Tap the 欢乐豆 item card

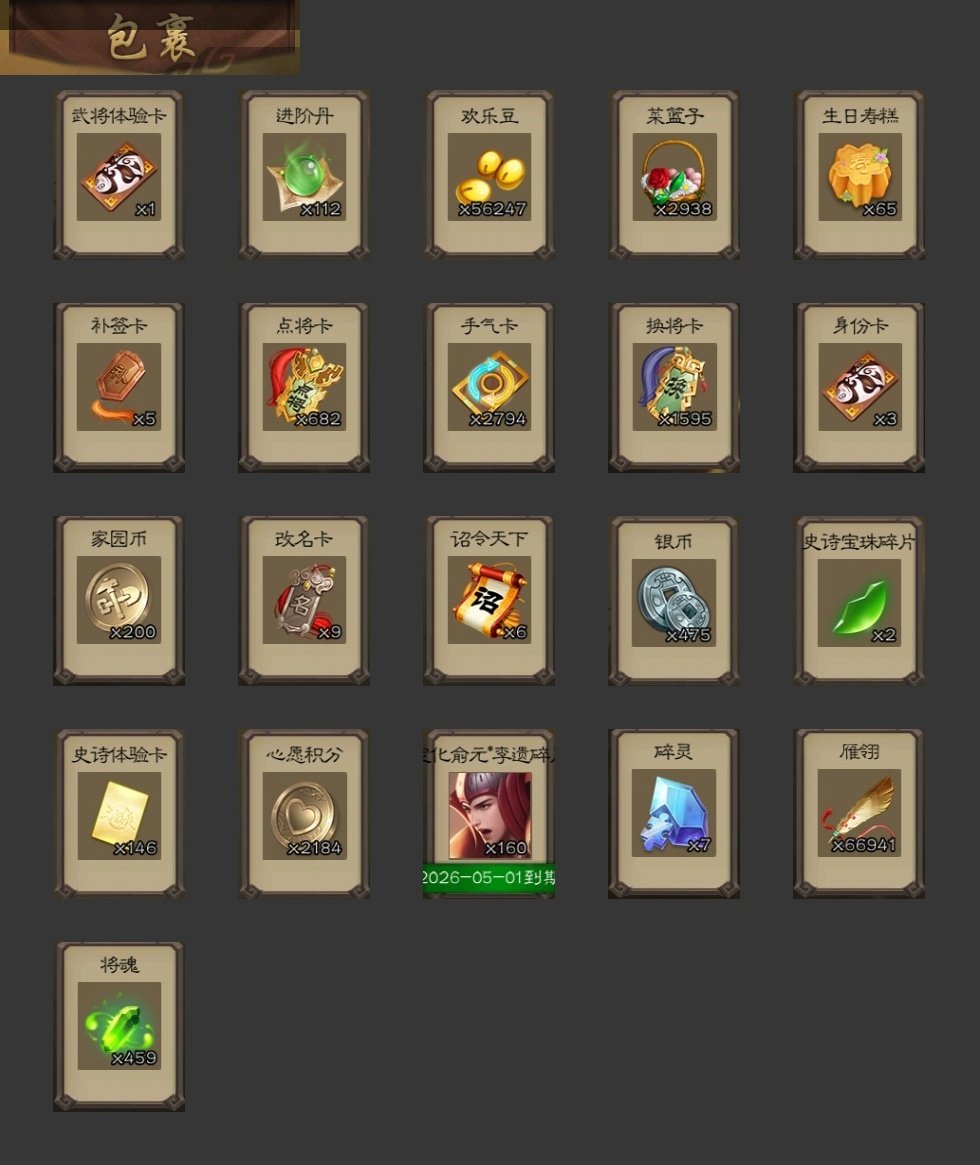click(x=489, y=176)
